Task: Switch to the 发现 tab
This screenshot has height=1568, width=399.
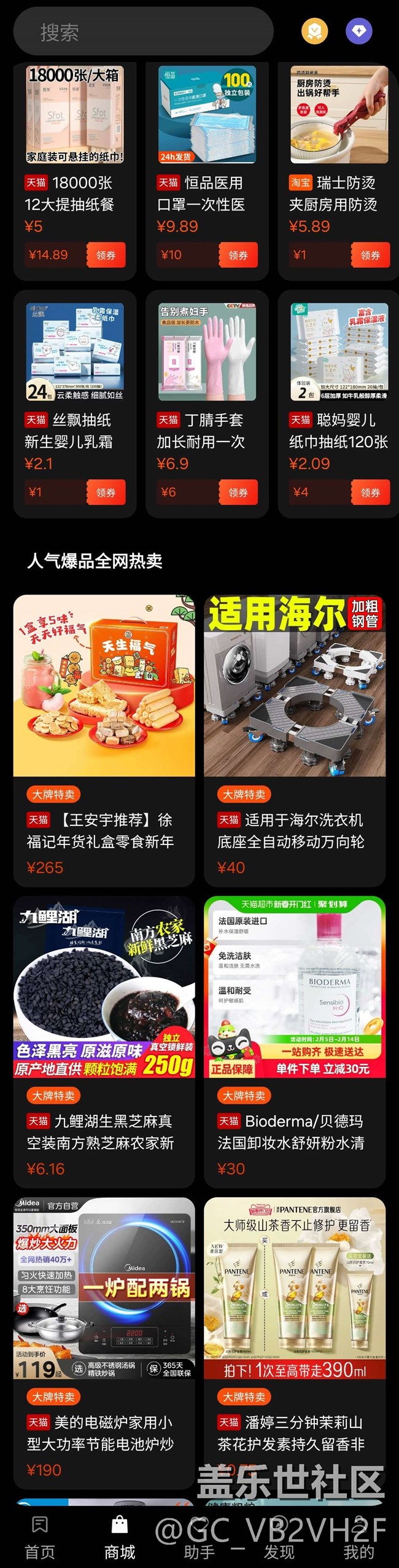Action: click(x=279, y=1537)
